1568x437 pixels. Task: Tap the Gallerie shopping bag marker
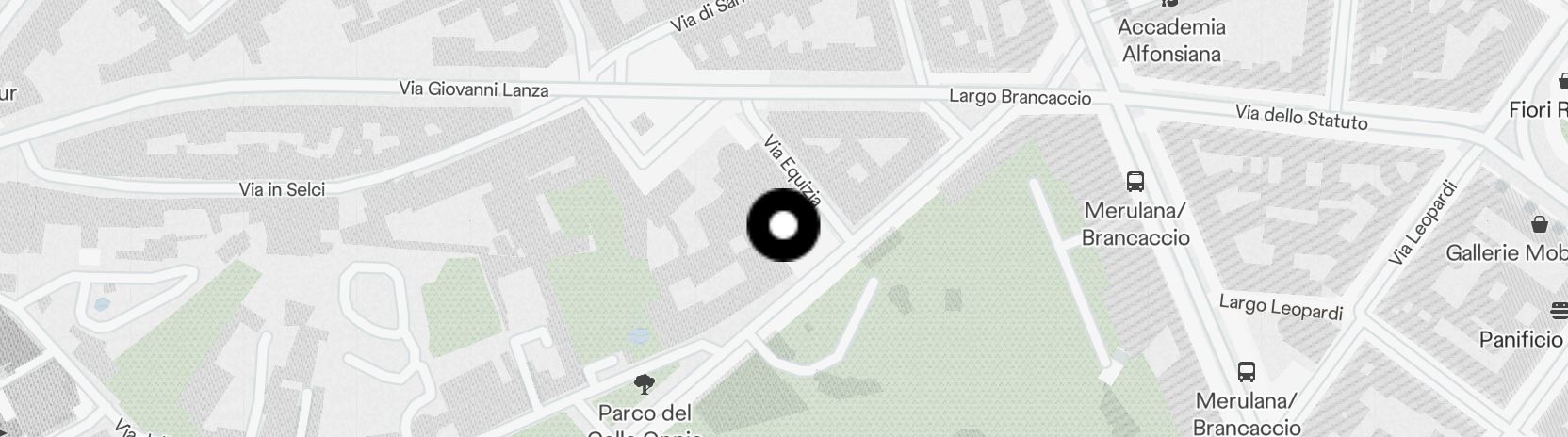point(1539,224)
